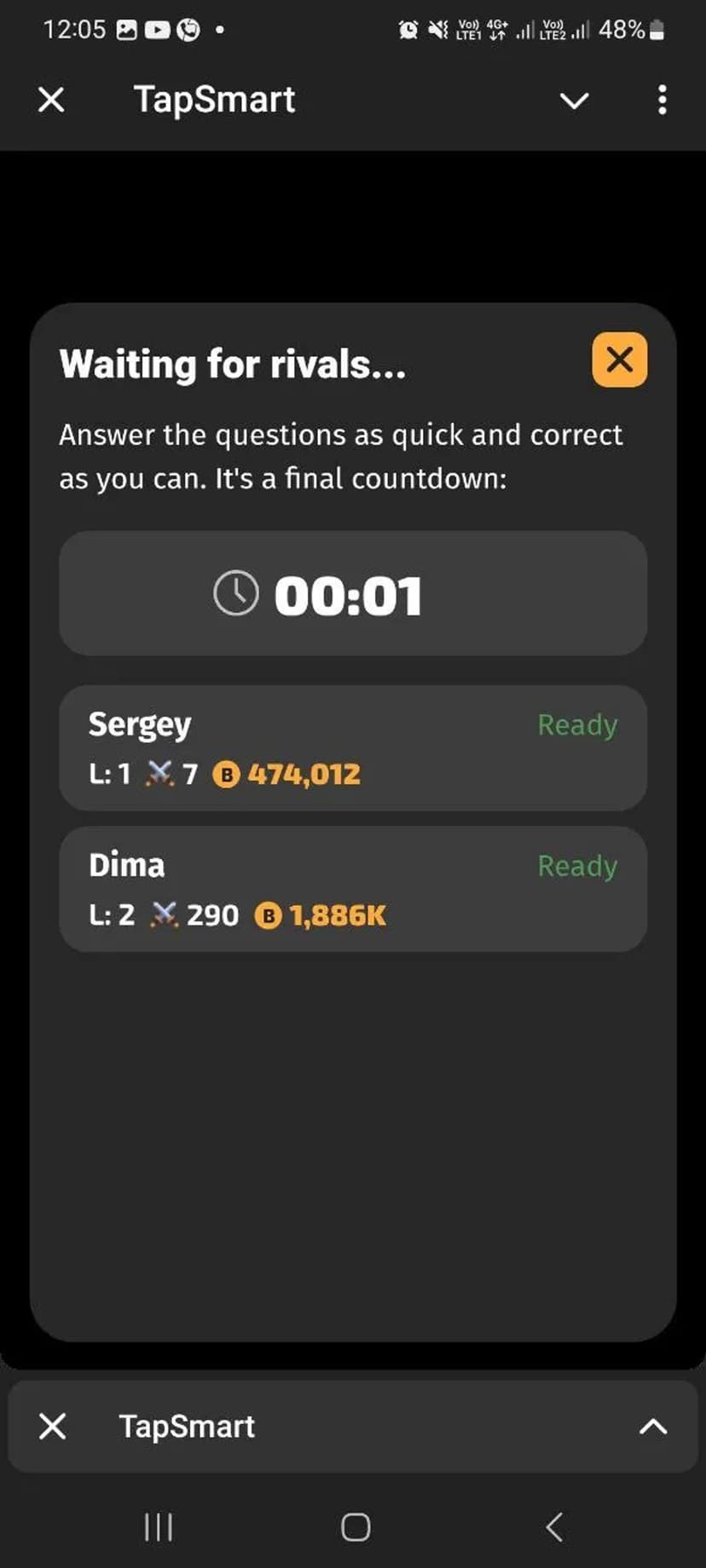Go back using the system back button
Screen dimensions: 706x1568
tap(554, 1527)
